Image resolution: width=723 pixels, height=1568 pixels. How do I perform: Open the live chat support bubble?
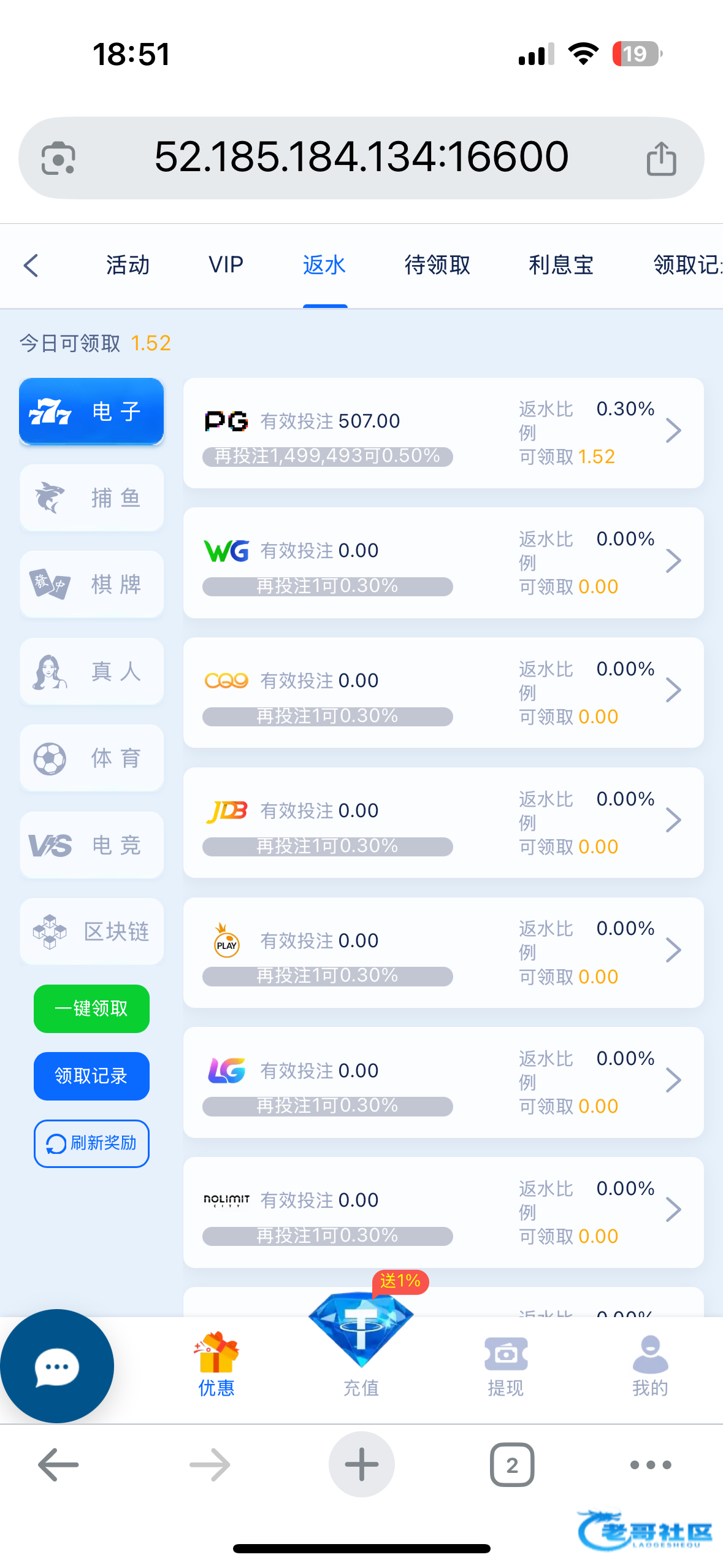pos(56,1367)
